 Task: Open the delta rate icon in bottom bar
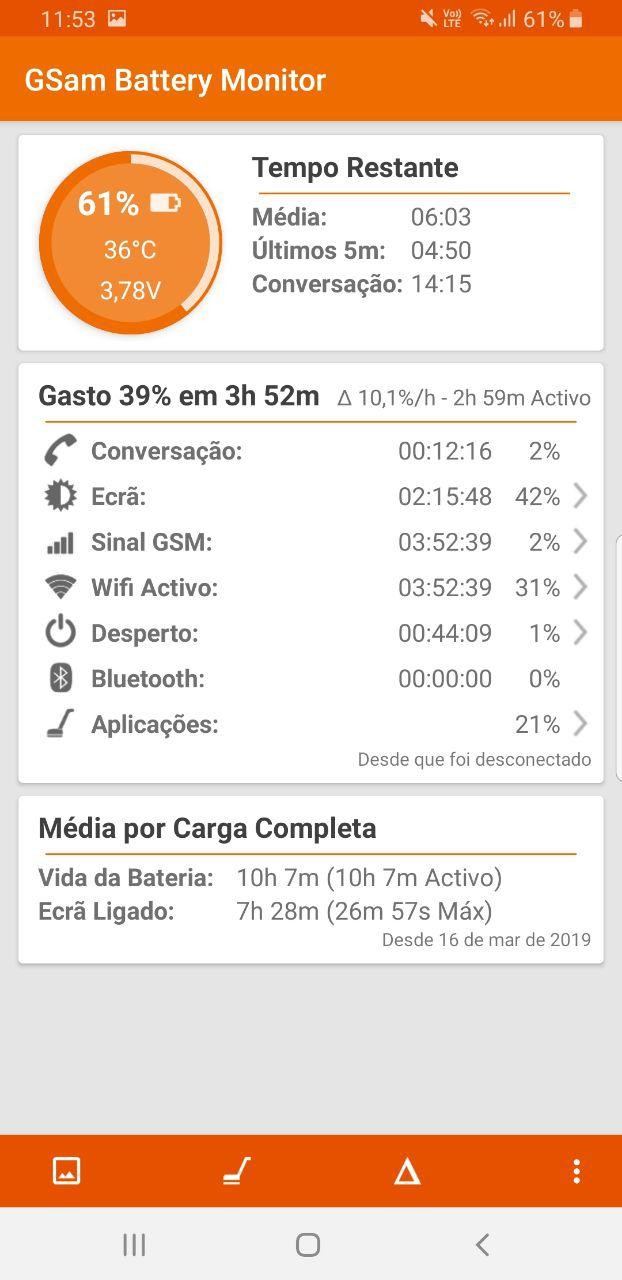[x=407, y=1171]
